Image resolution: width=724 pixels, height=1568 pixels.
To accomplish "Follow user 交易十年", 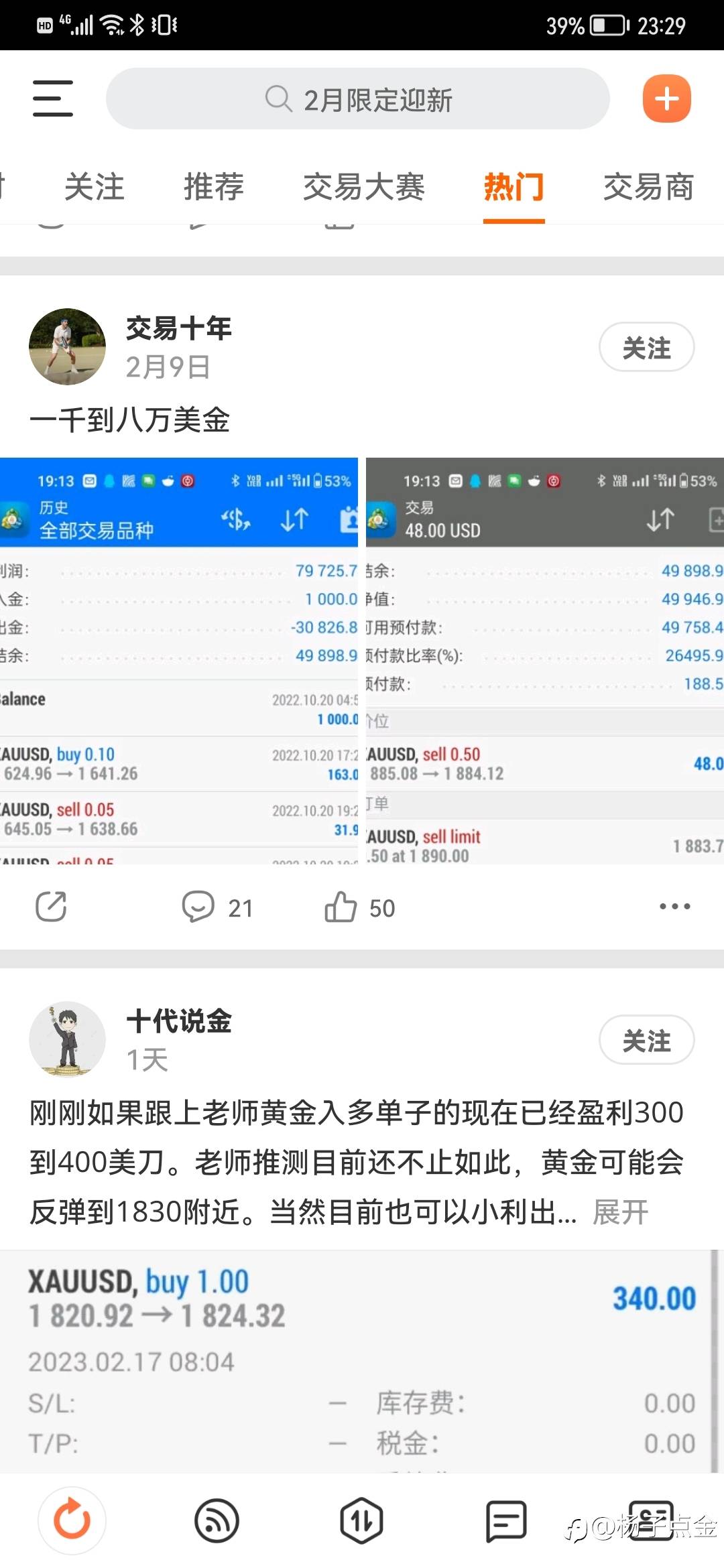I will coord(646,347).
